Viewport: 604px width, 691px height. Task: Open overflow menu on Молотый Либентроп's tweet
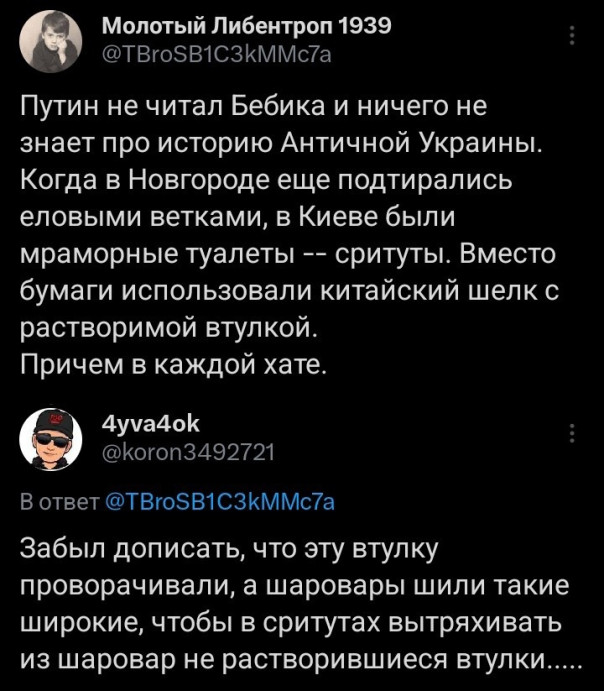point(572,36)
